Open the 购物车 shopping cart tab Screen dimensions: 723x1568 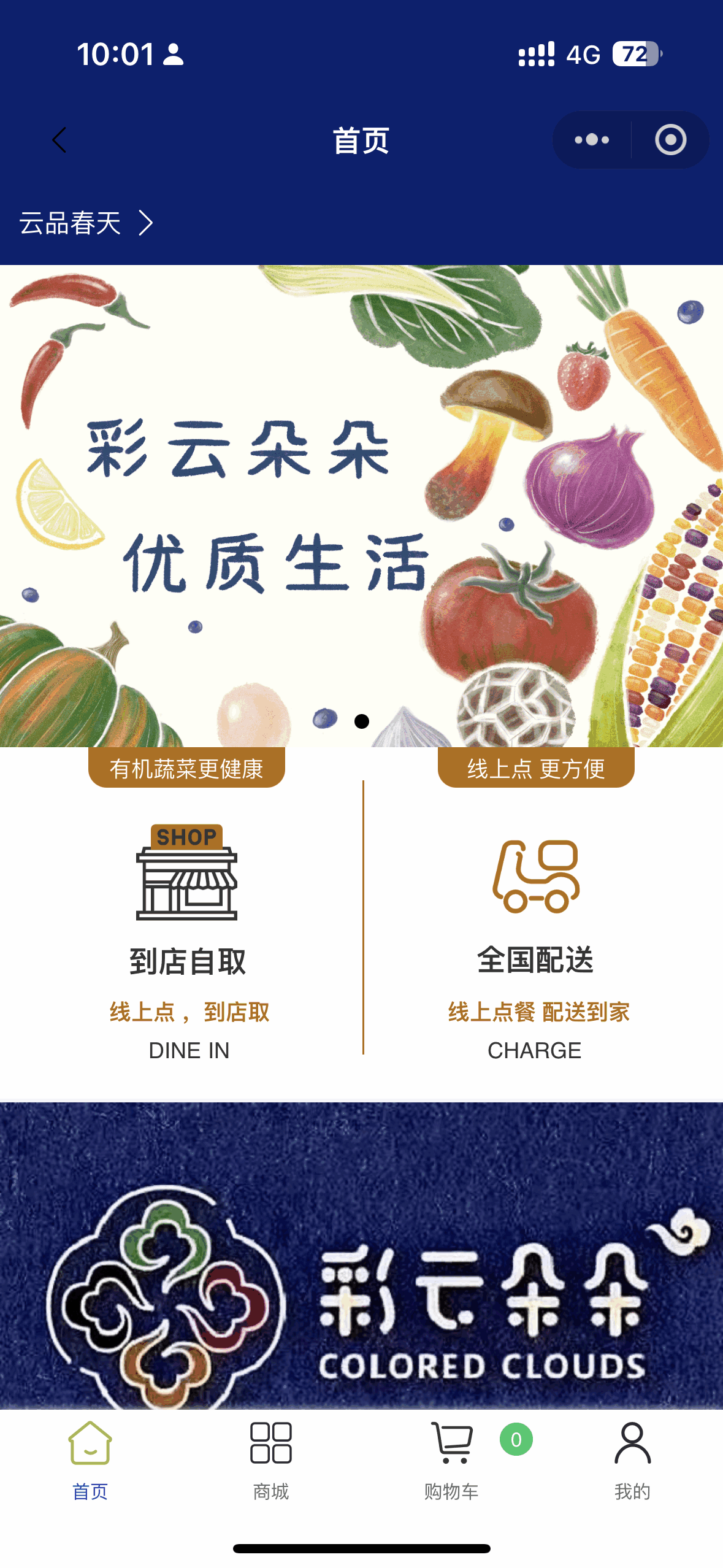pos(452,1460)
